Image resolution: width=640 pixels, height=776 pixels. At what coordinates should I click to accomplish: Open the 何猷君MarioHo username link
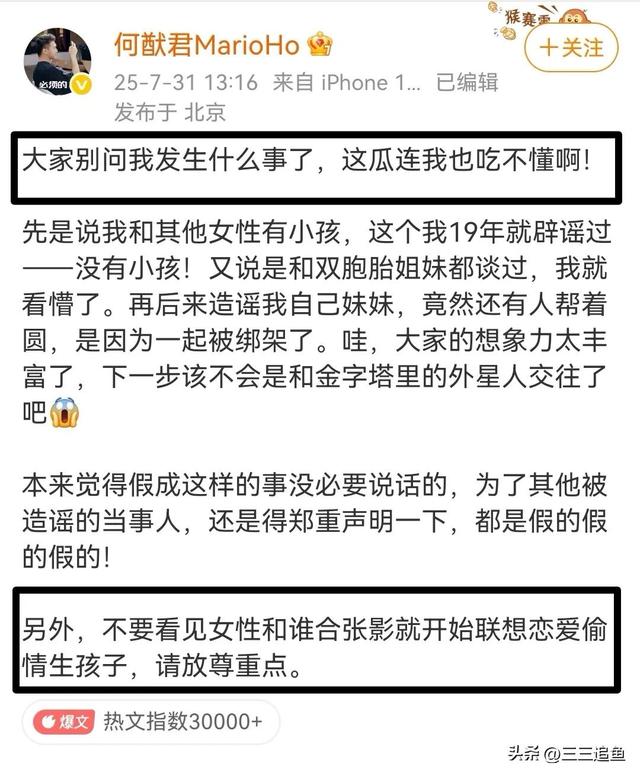(x=207, y=45)
